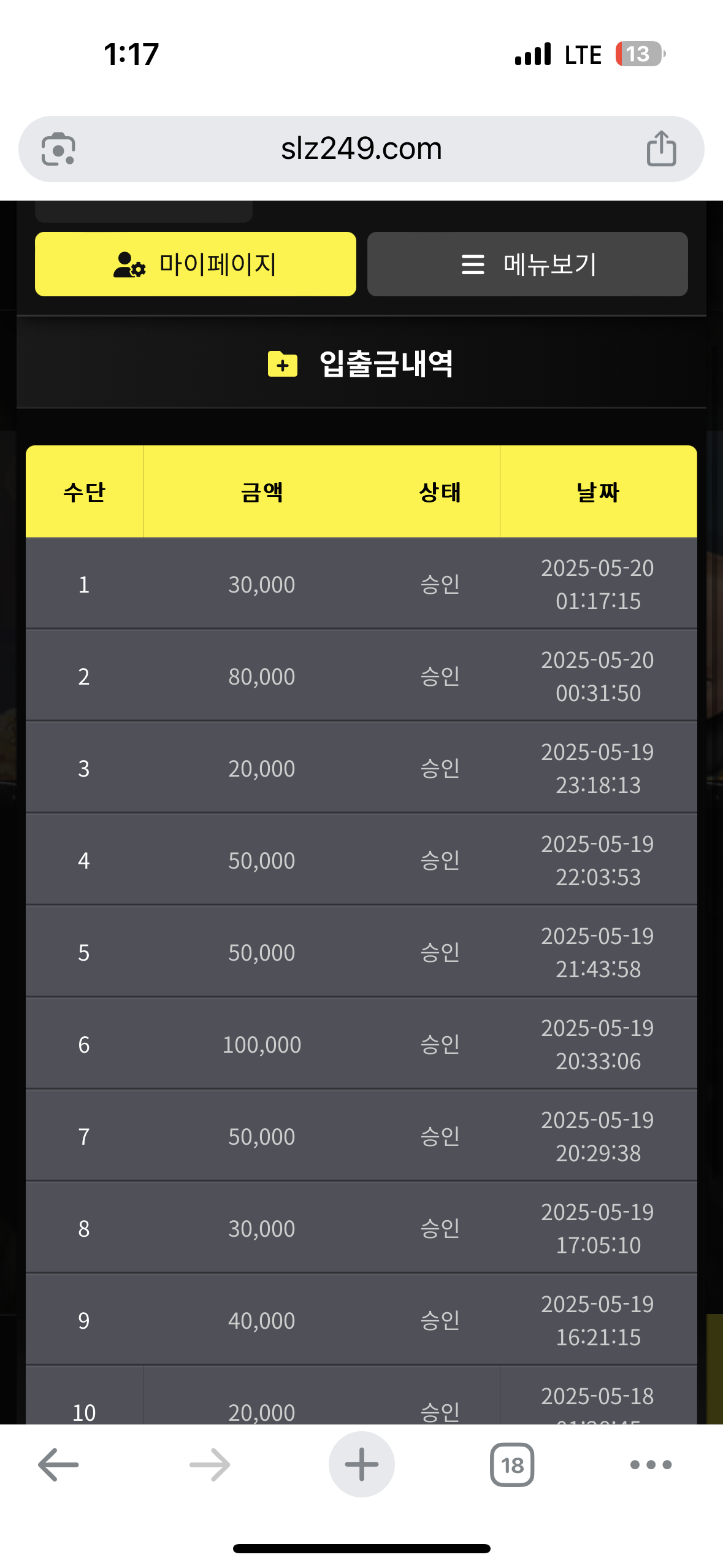Share this page from the address bar
This screenshot has height=1568, width=723.
click(661, 148)
